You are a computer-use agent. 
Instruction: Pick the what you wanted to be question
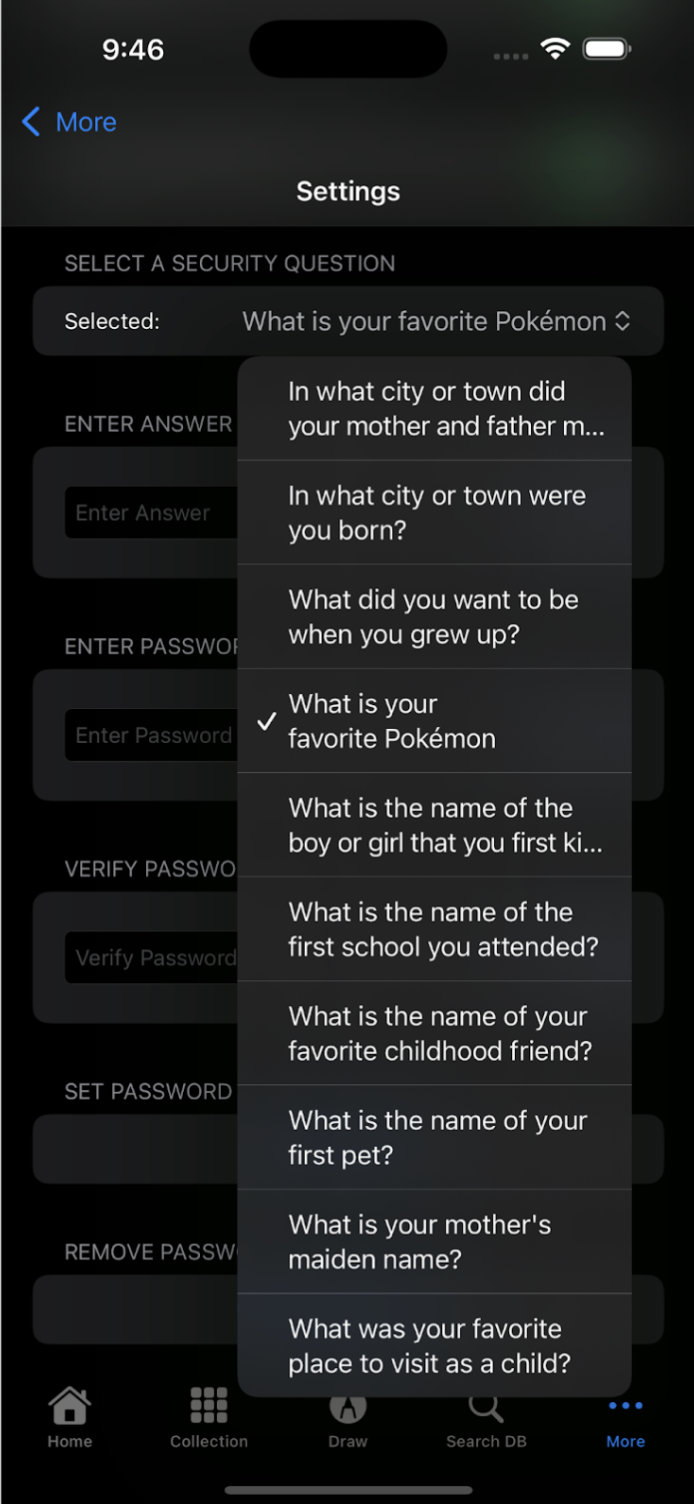tap(434, 616)
